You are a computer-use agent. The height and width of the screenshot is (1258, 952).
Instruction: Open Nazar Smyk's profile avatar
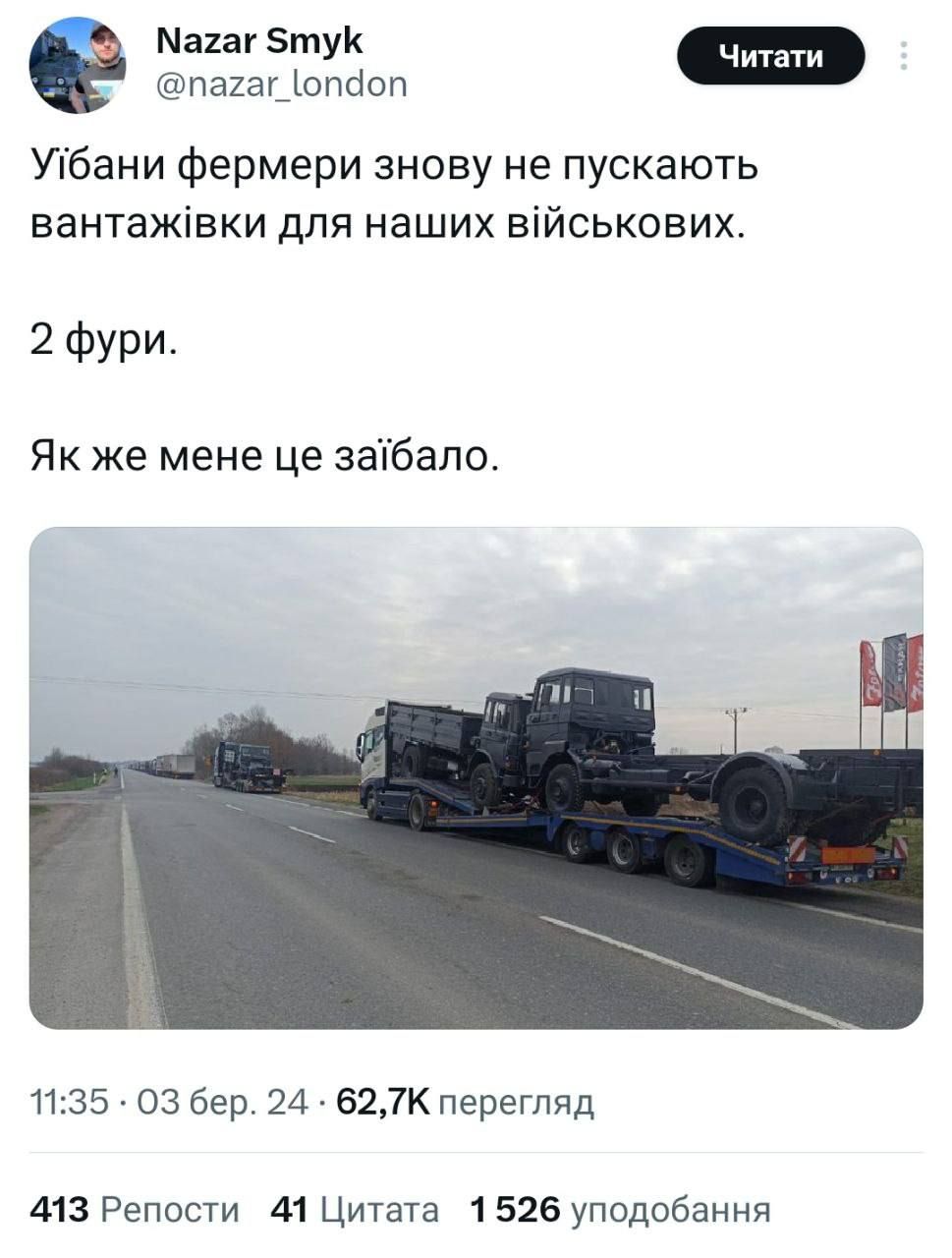coord(78,63)
